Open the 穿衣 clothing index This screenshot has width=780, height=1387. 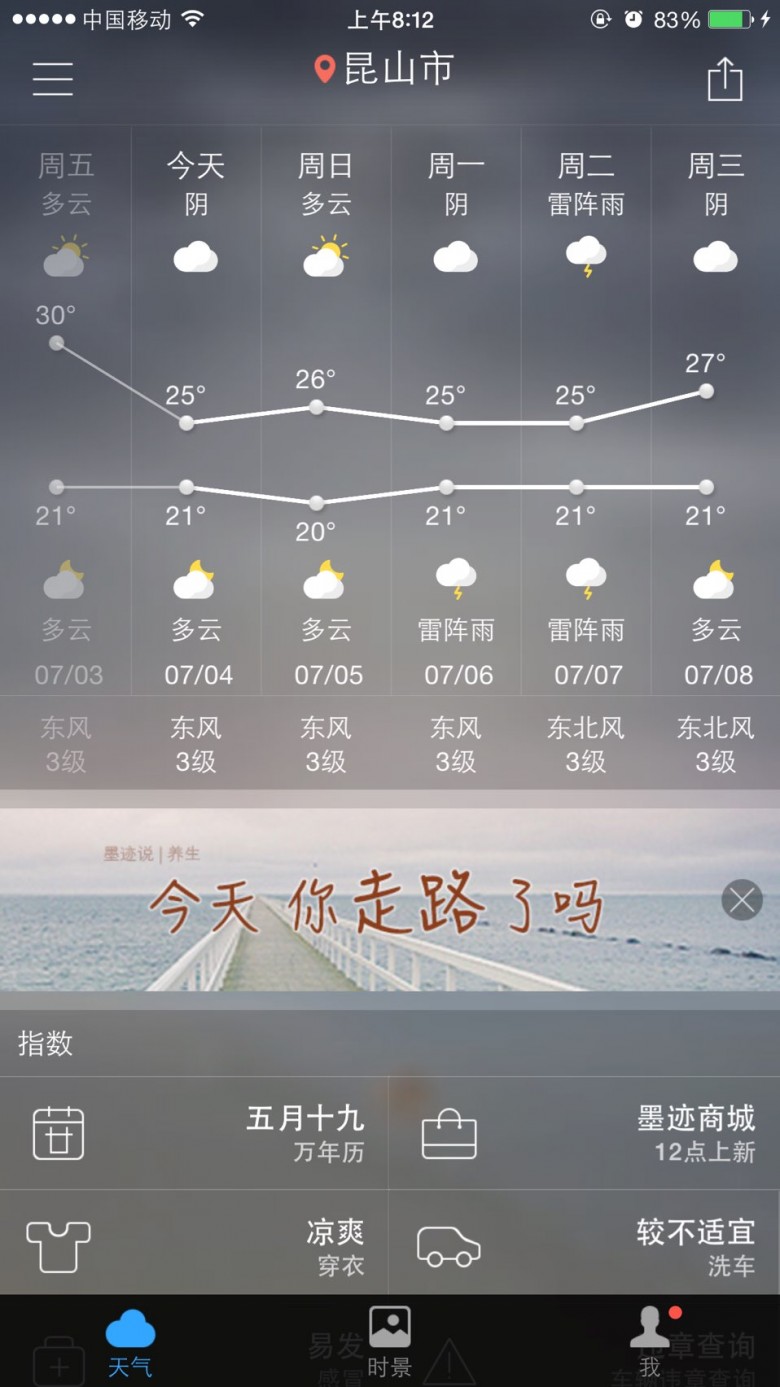195,1245
